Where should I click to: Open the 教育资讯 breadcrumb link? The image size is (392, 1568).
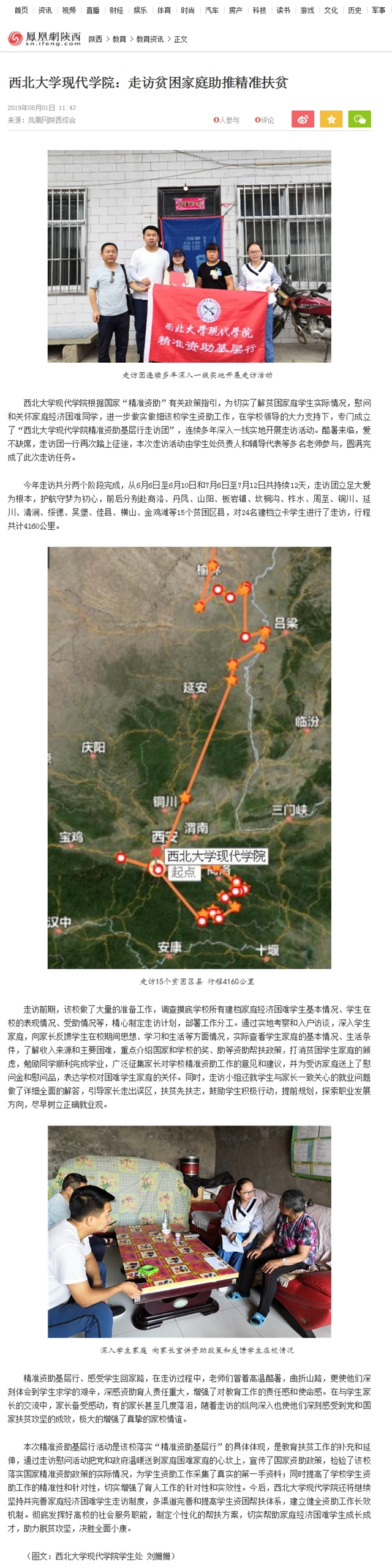[149, 39]
